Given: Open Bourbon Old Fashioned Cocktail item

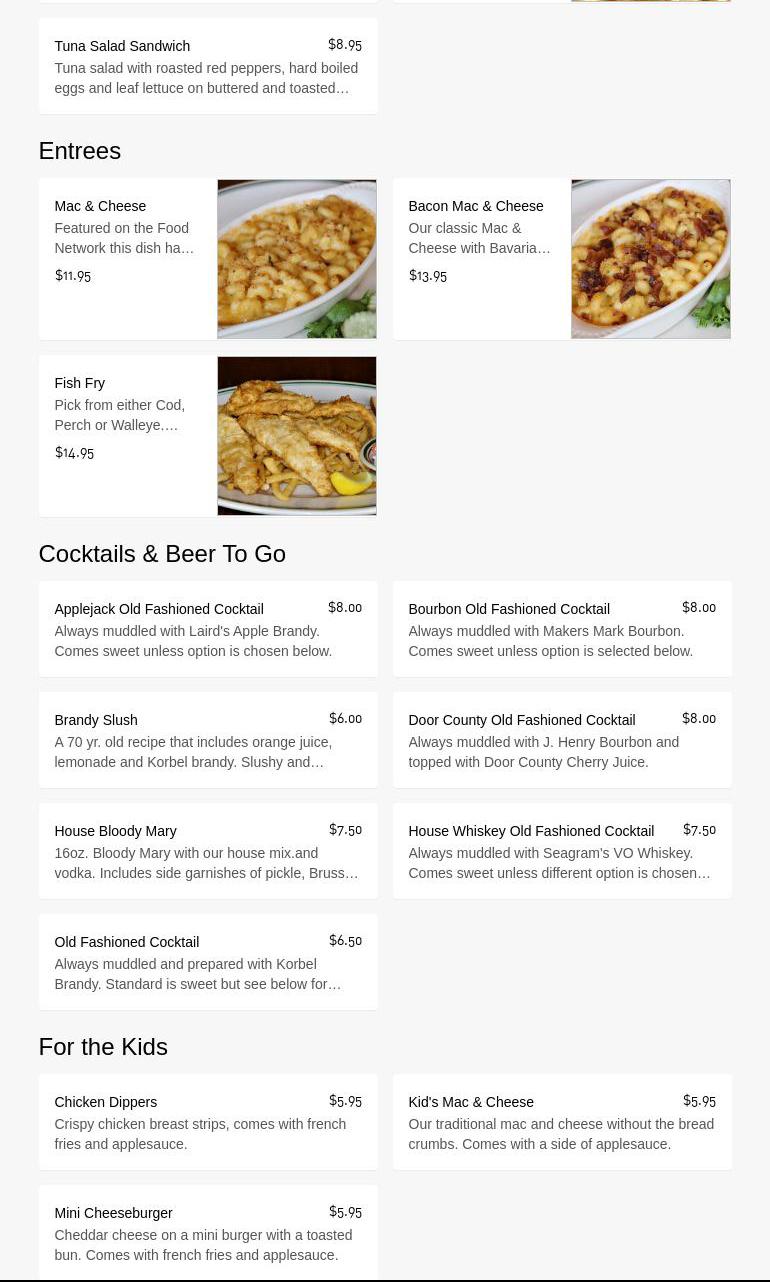Looking at the screenshot, I should (561, 629).
